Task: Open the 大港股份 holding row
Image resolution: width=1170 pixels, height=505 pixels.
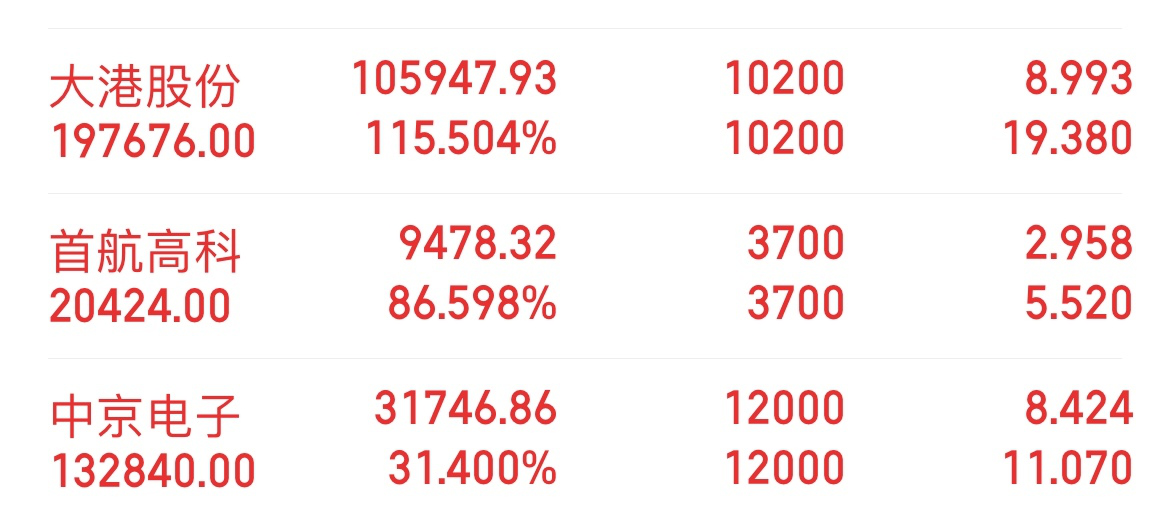Action: pos(585,111)
